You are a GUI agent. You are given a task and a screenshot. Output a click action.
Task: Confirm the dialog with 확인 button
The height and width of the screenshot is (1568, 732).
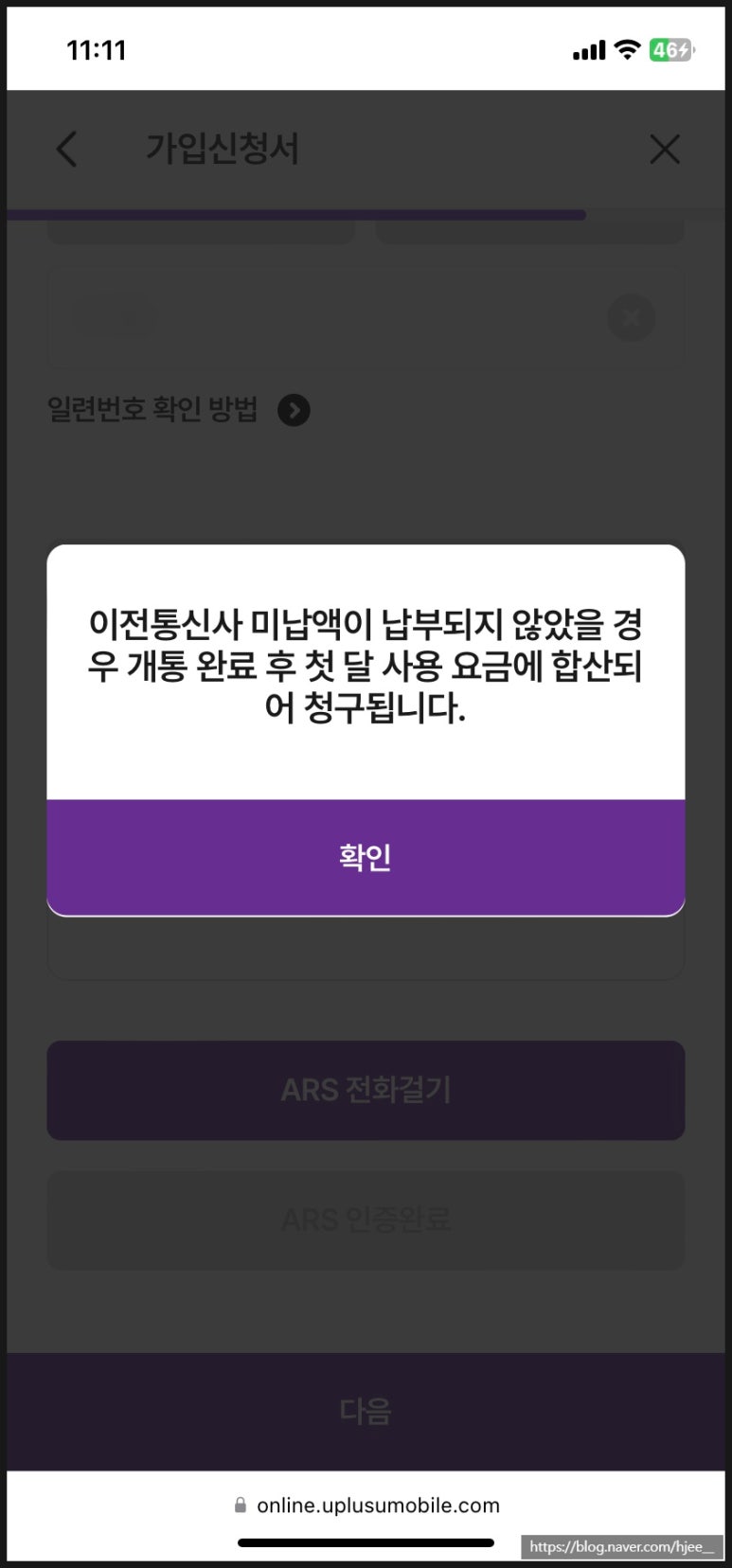(366, 857)
